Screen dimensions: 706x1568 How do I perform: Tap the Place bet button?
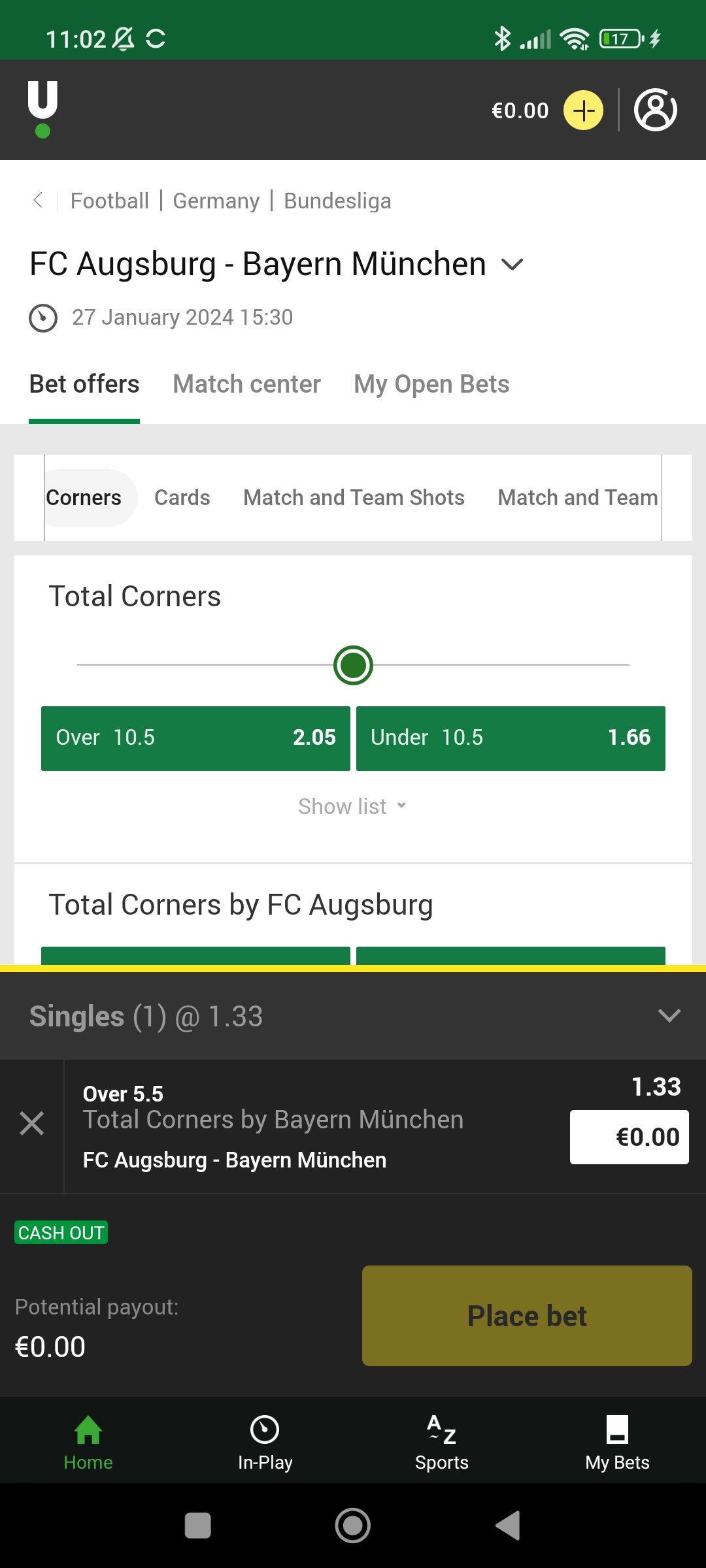pos(527,1316)
